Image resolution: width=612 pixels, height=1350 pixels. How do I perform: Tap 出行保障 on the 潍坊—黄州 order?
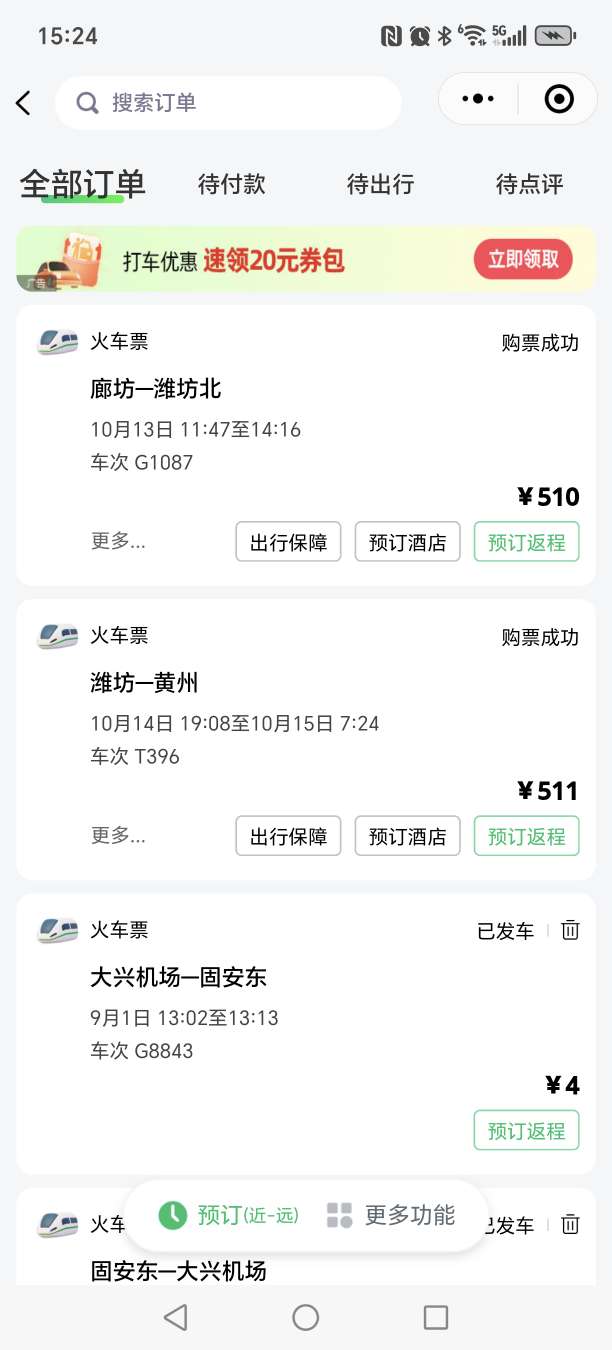[x=288, y=837]
